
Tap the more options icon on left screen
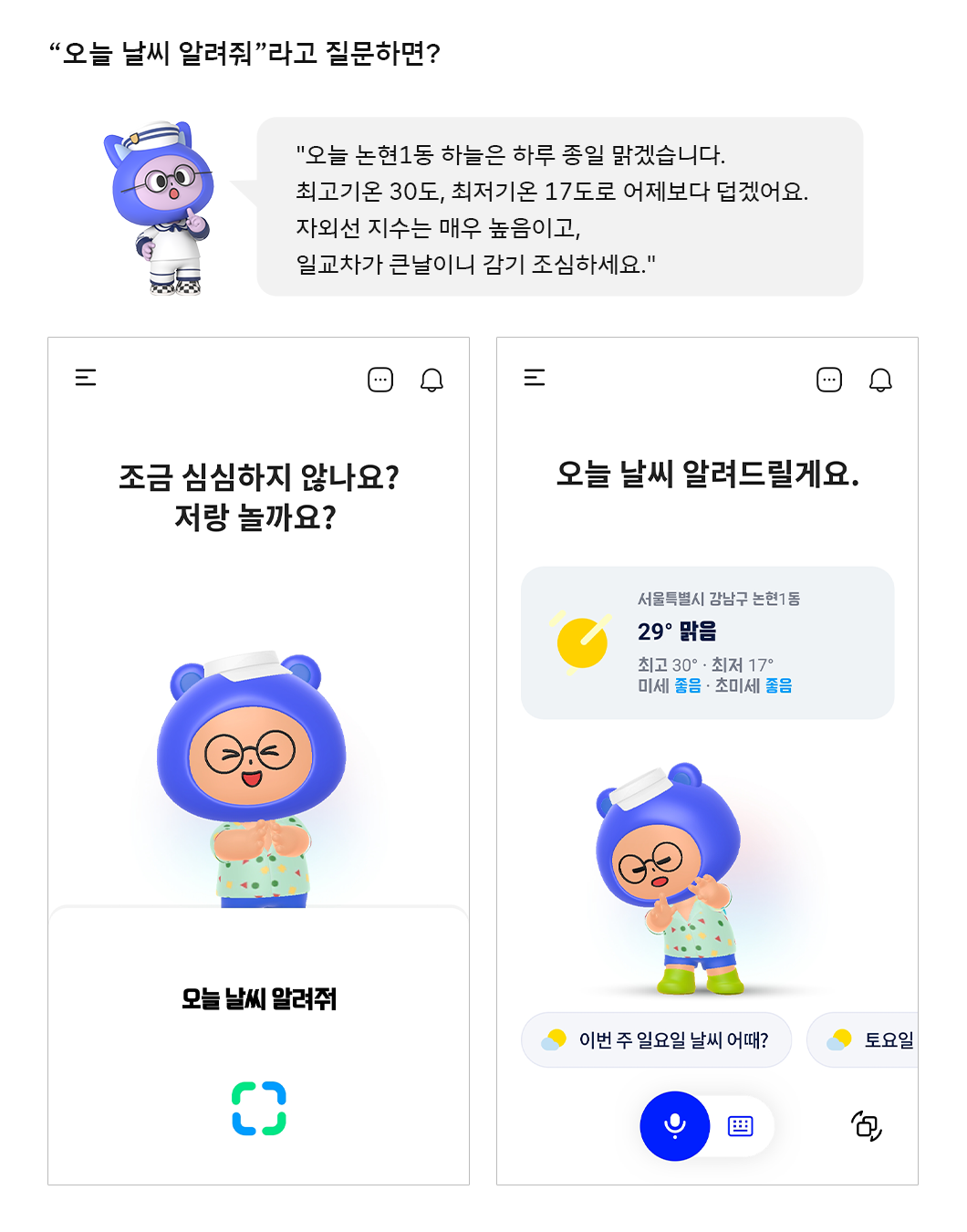click(x=380, y=380)
